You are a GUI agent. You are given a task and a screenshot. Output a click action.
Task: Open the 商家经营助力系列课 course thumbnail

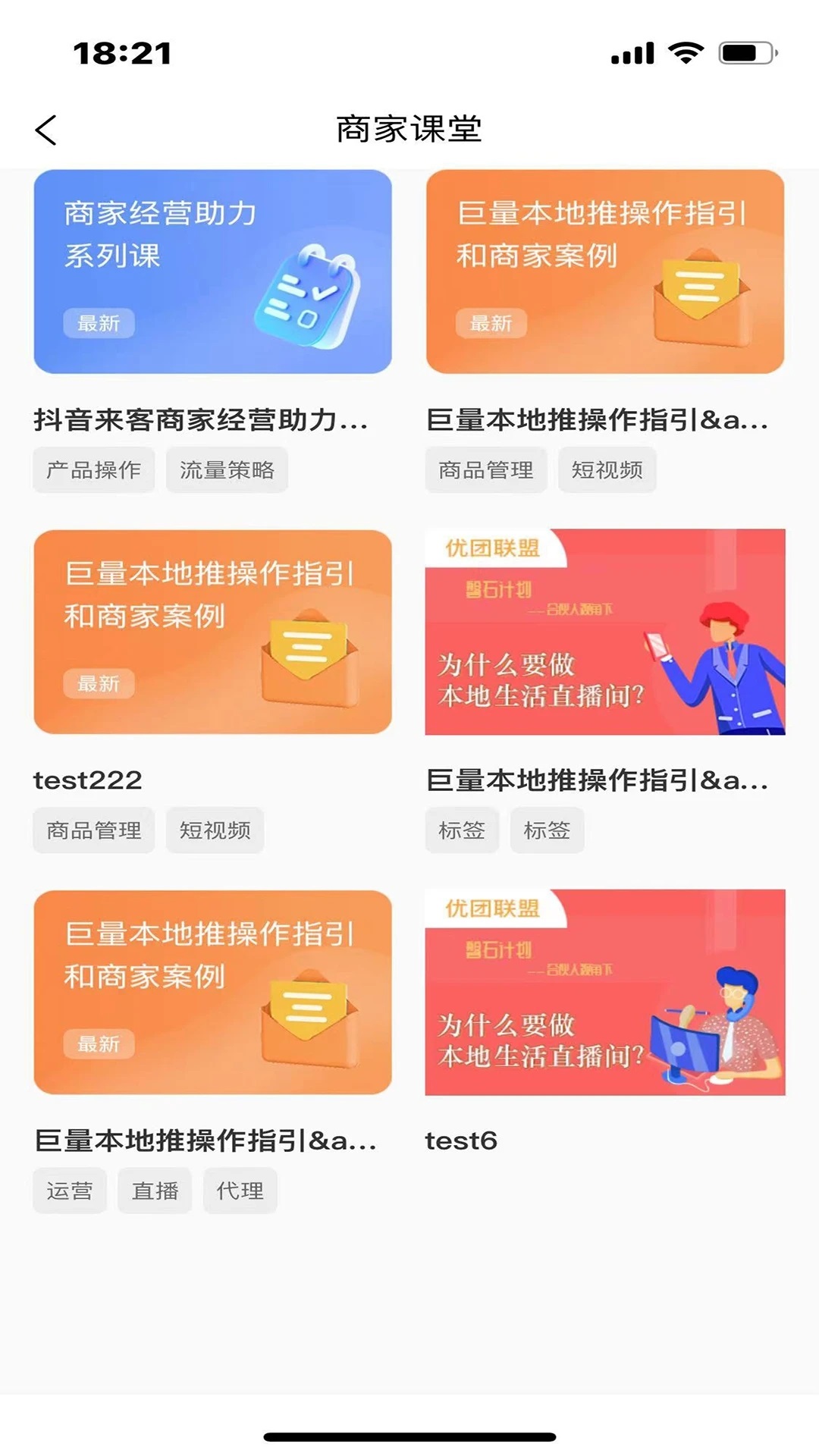(x=213, y=271)
